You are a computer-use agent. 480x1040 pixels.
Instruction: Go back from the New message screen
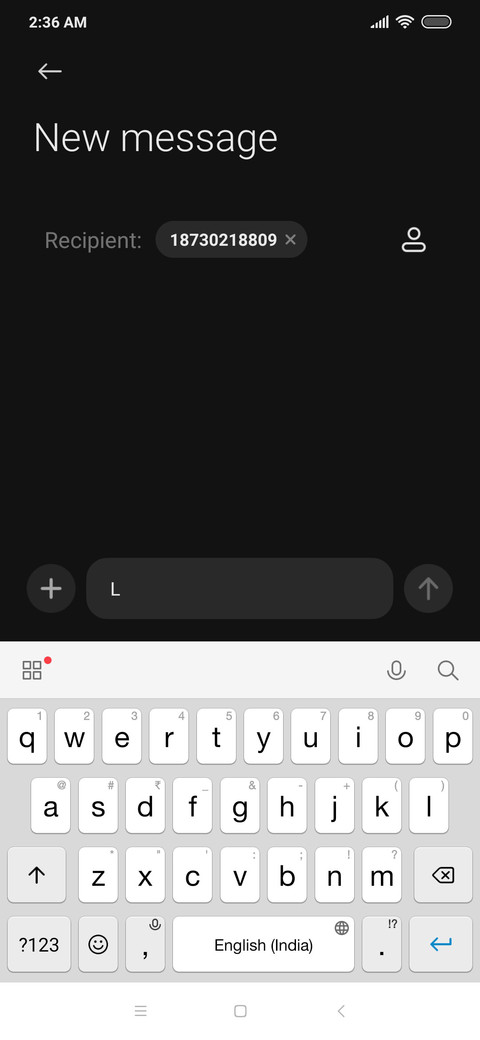pos(50,71)
